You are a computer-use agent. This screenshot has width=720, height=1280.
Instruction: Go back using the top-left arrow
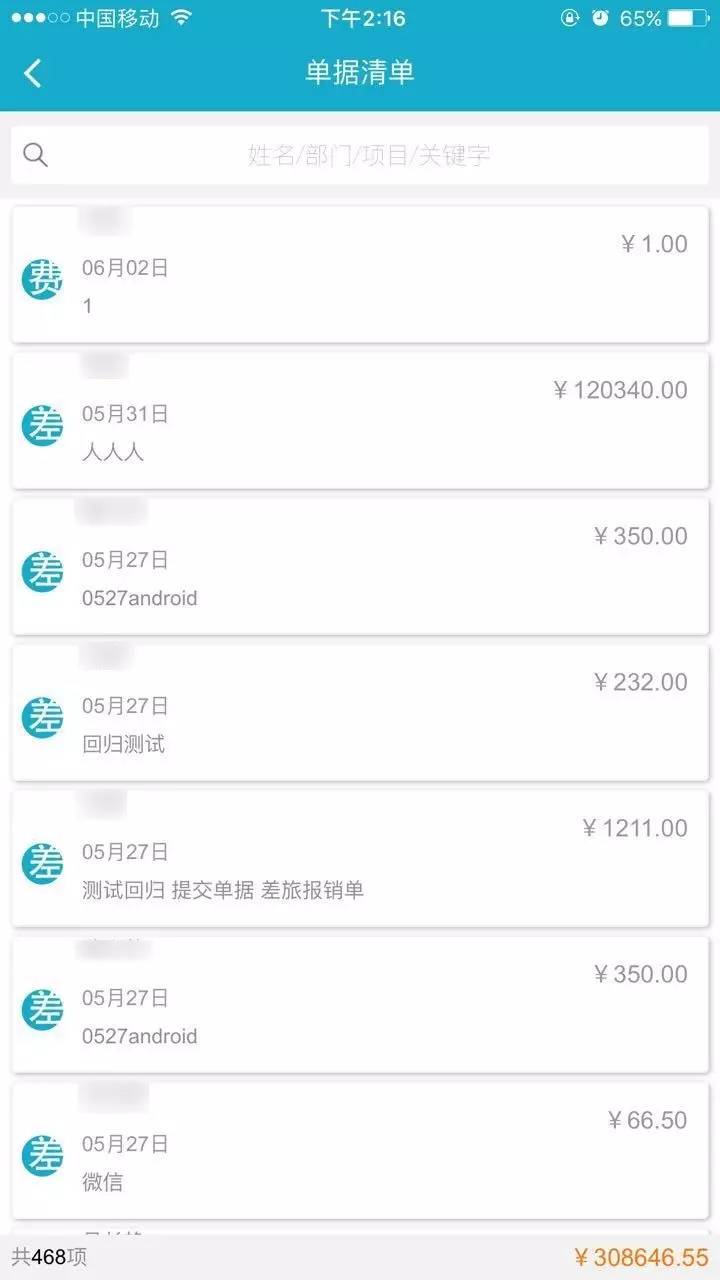coord(33,72)
